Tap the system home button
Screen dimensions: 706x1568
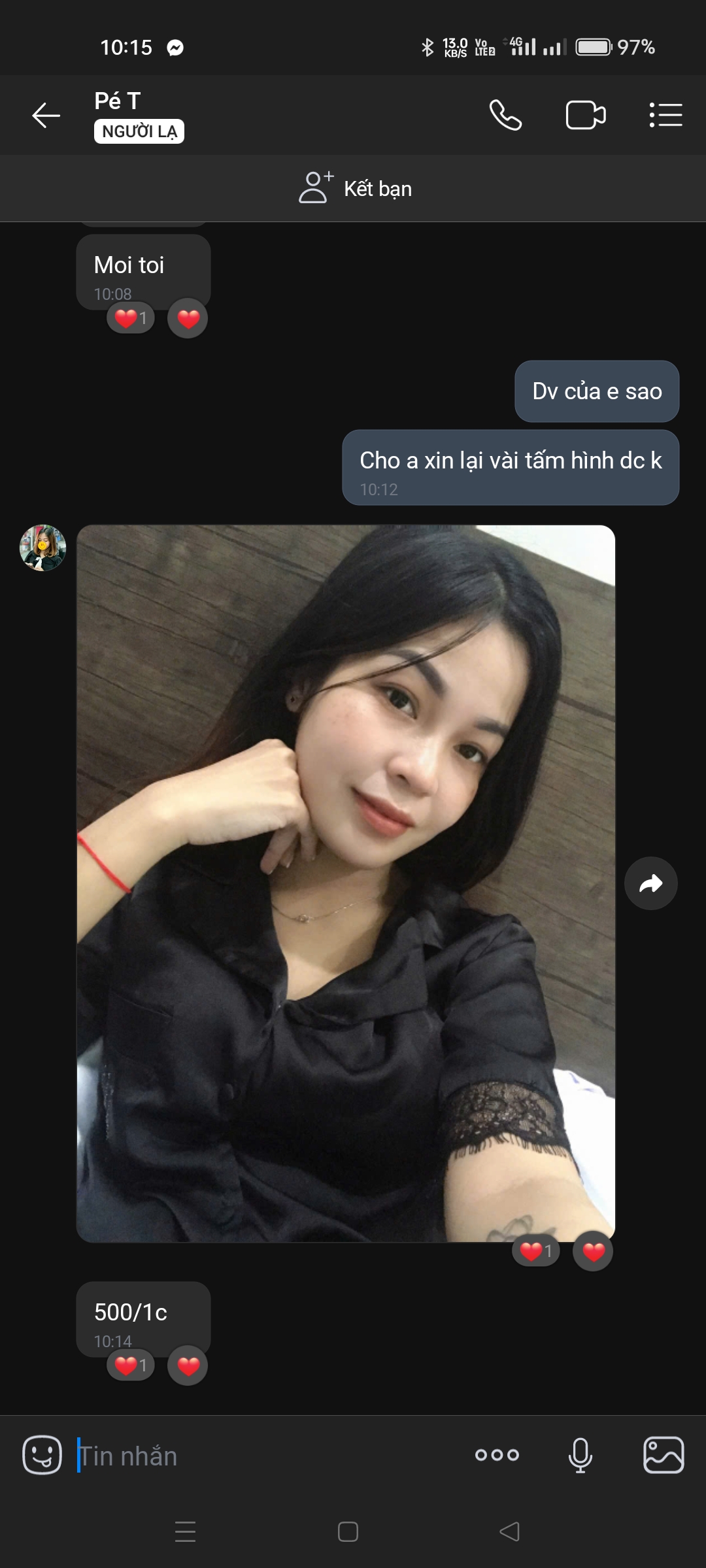[x=348, y=1531]
